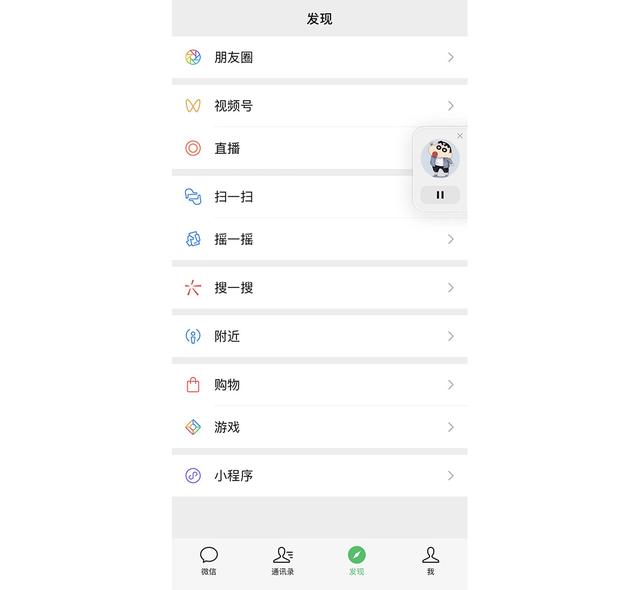Open 朋友圈 Moments

tap(300, 57)
